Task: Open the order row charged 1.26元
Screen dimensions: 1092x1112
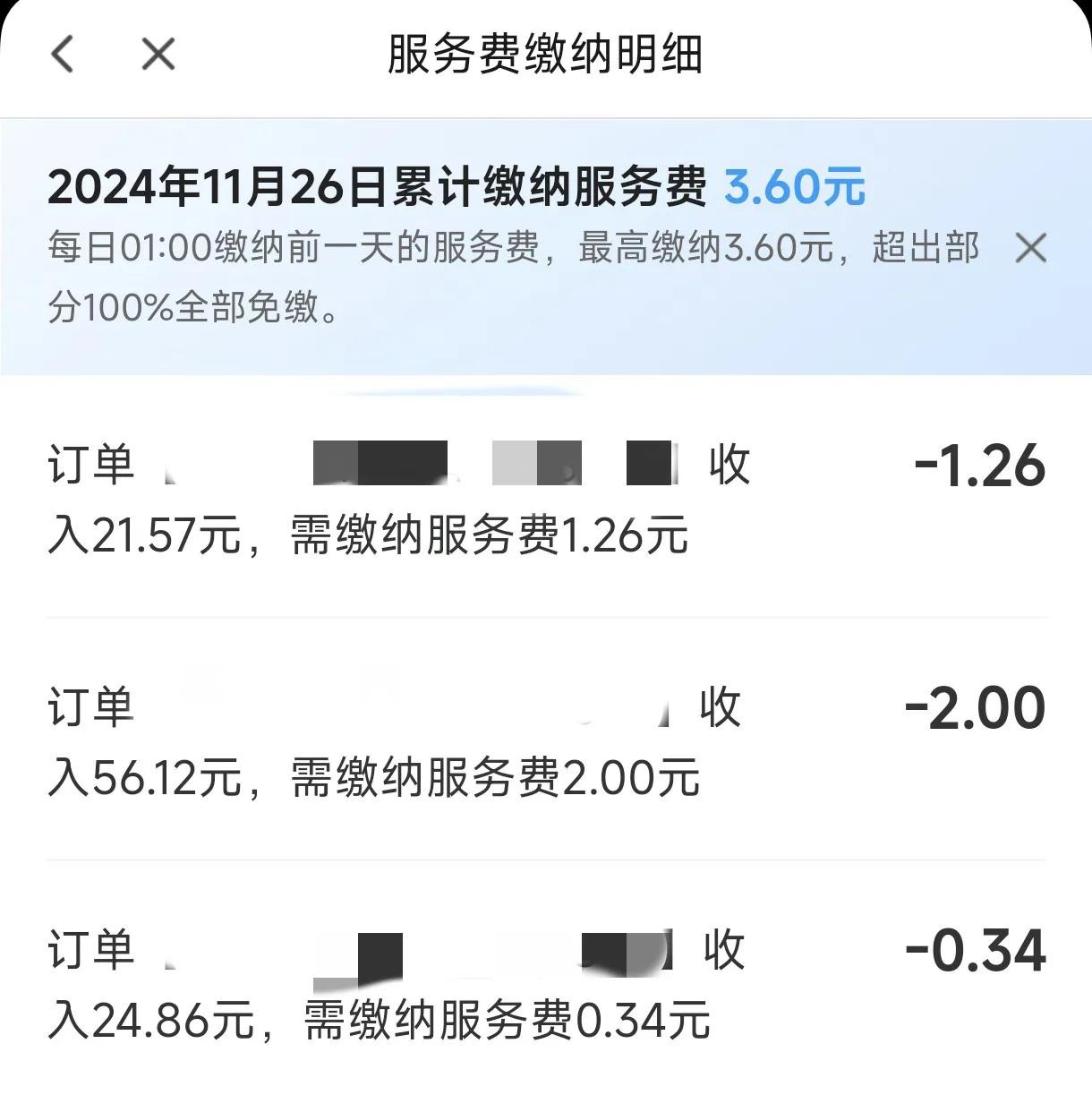Action: tap(546, 500)
